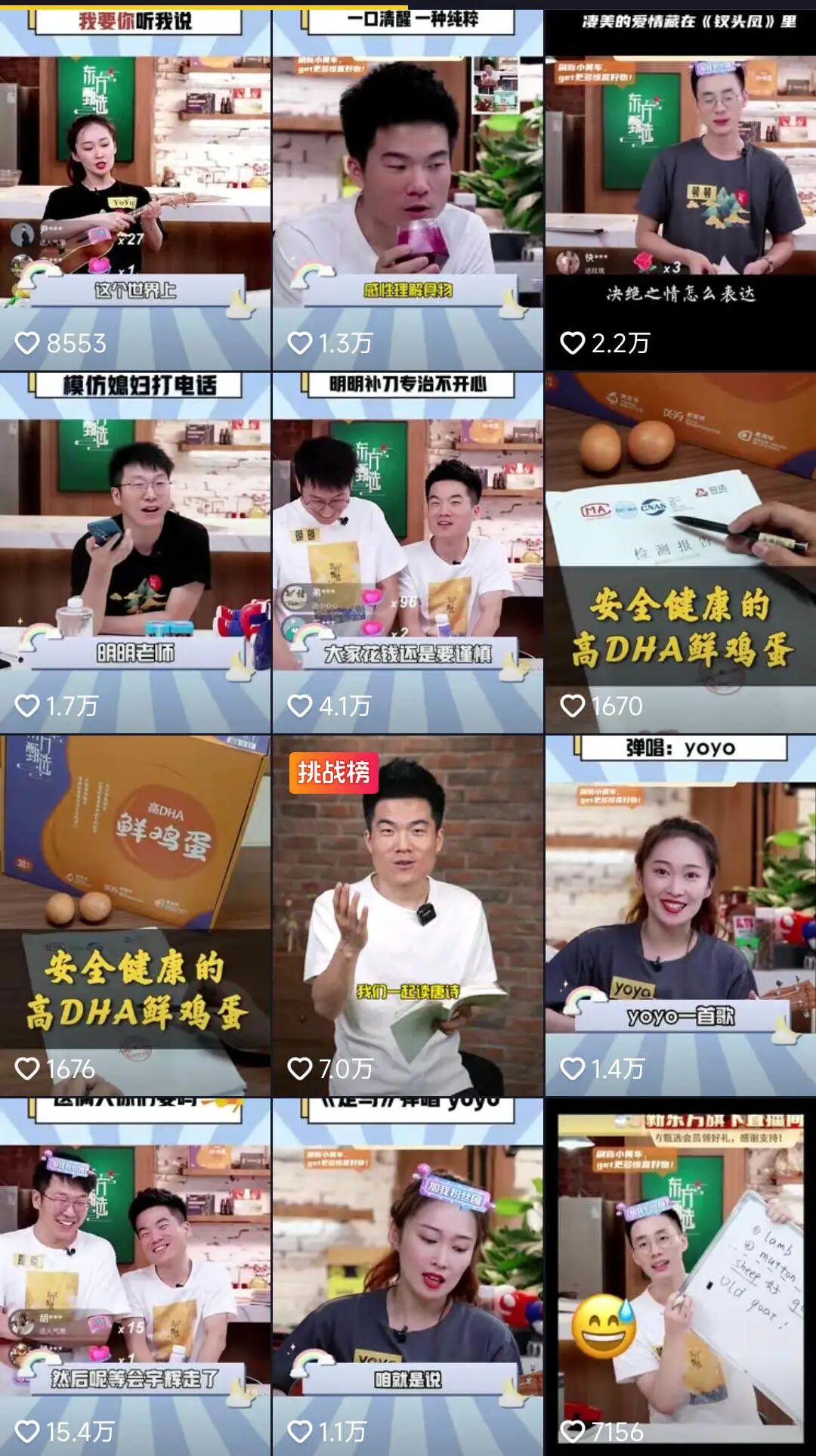The height and width of the screenshot is (1456, 816).
Task: Play the 挑战榜 video about reading Tang poetry
Action: click(x=407, y=915)
